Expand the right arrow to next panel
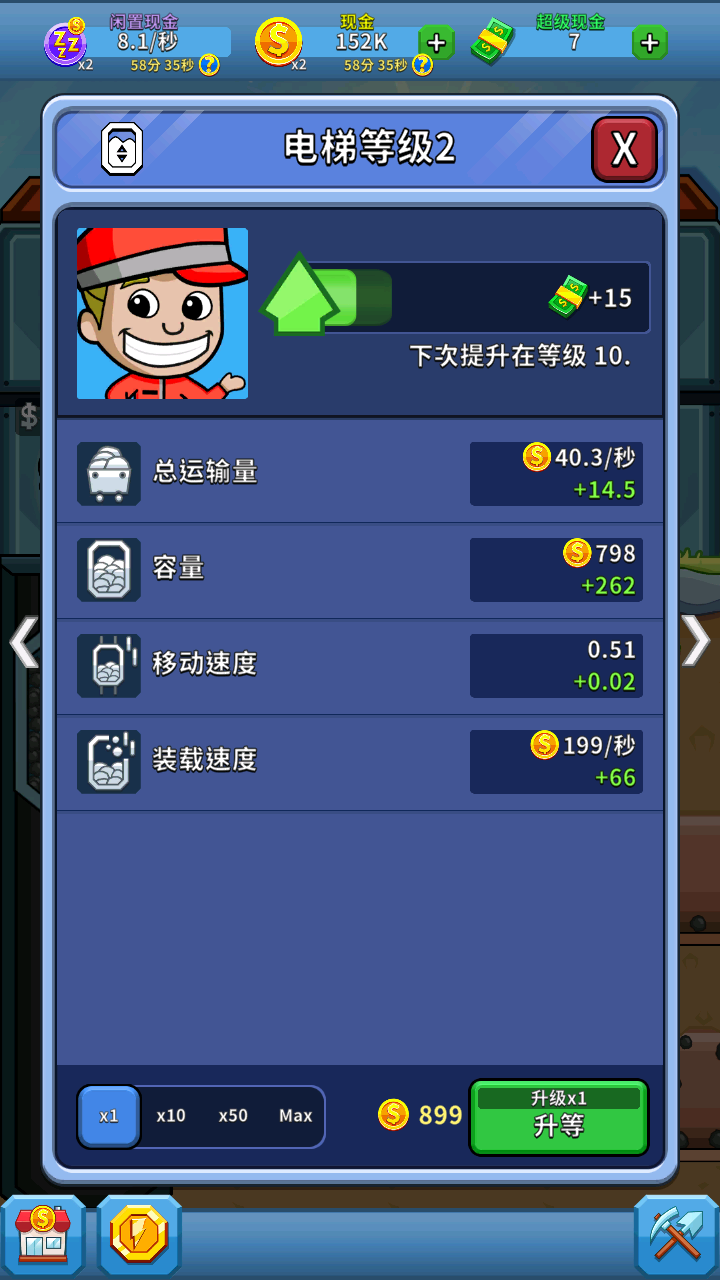This screenshot has width=720, height=1280. 696,641
